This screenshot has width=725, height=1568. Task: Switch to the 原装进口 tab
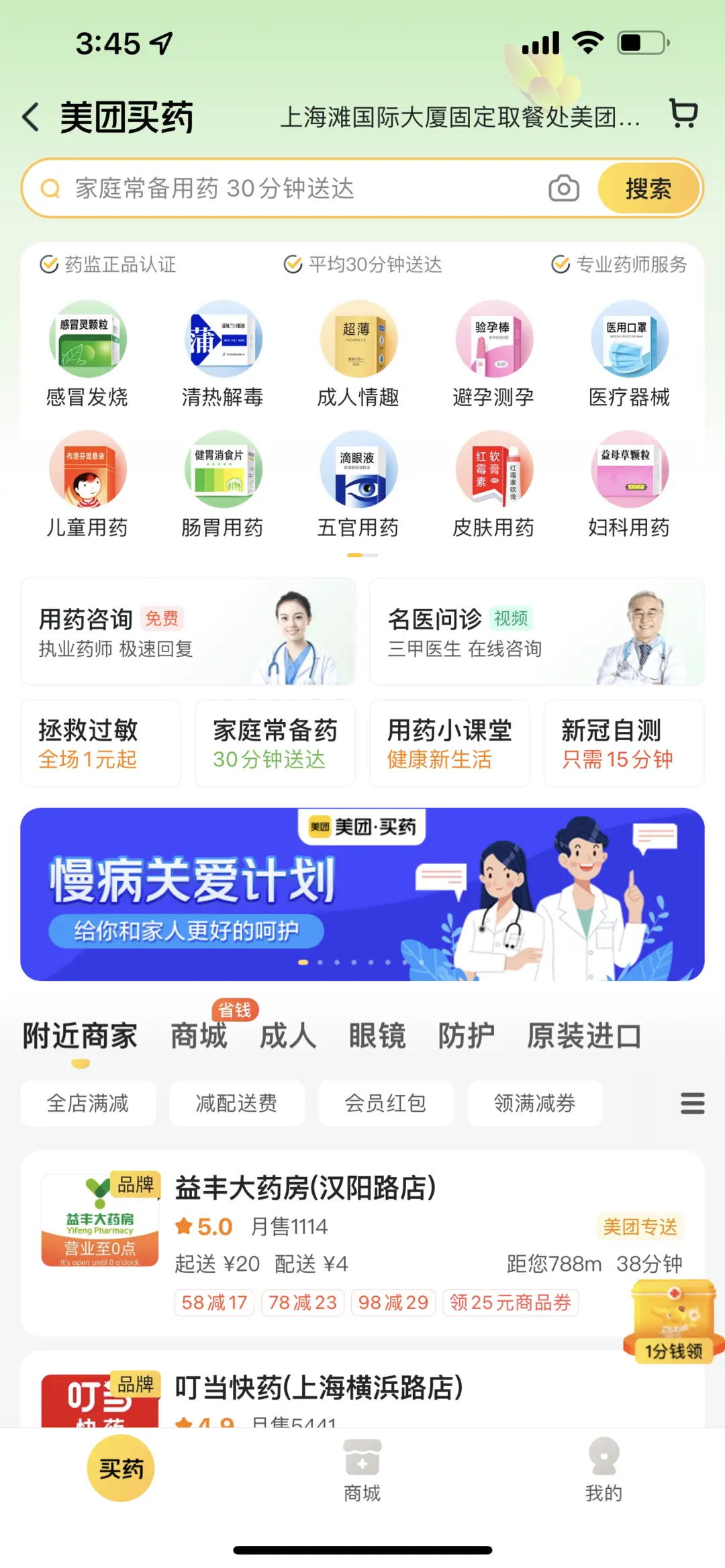[x=584, y=1035]
